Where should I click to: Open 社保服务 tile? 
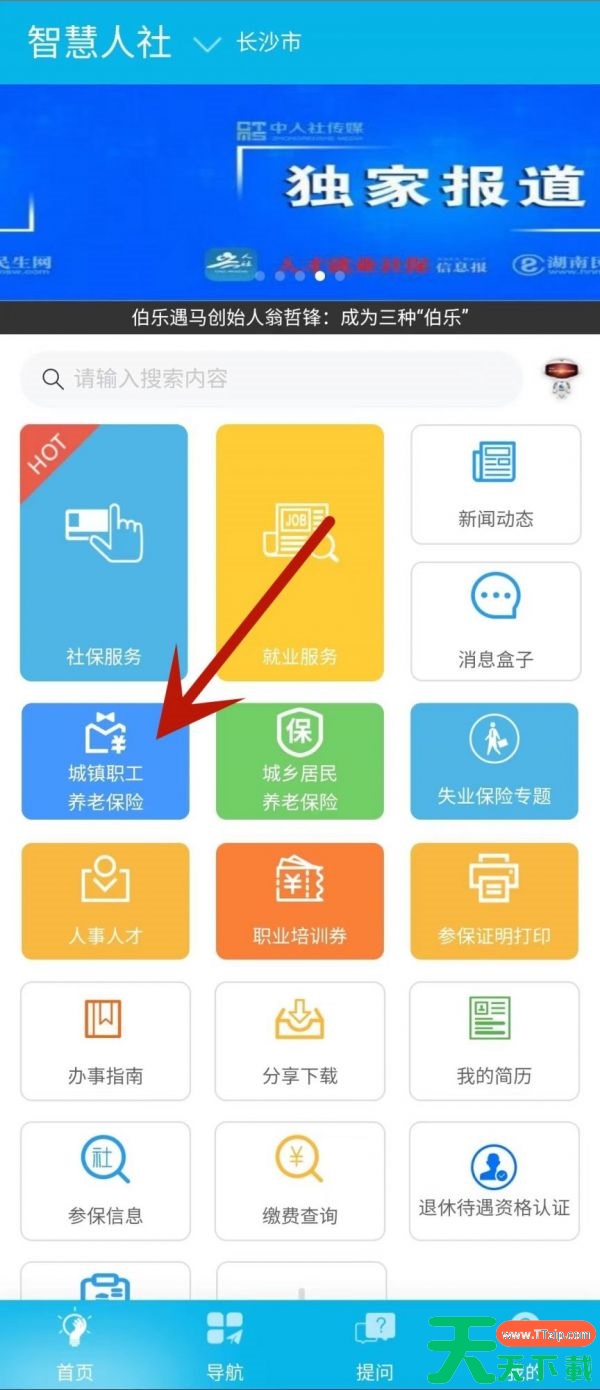pyautogui.click(x=104, y=552)
